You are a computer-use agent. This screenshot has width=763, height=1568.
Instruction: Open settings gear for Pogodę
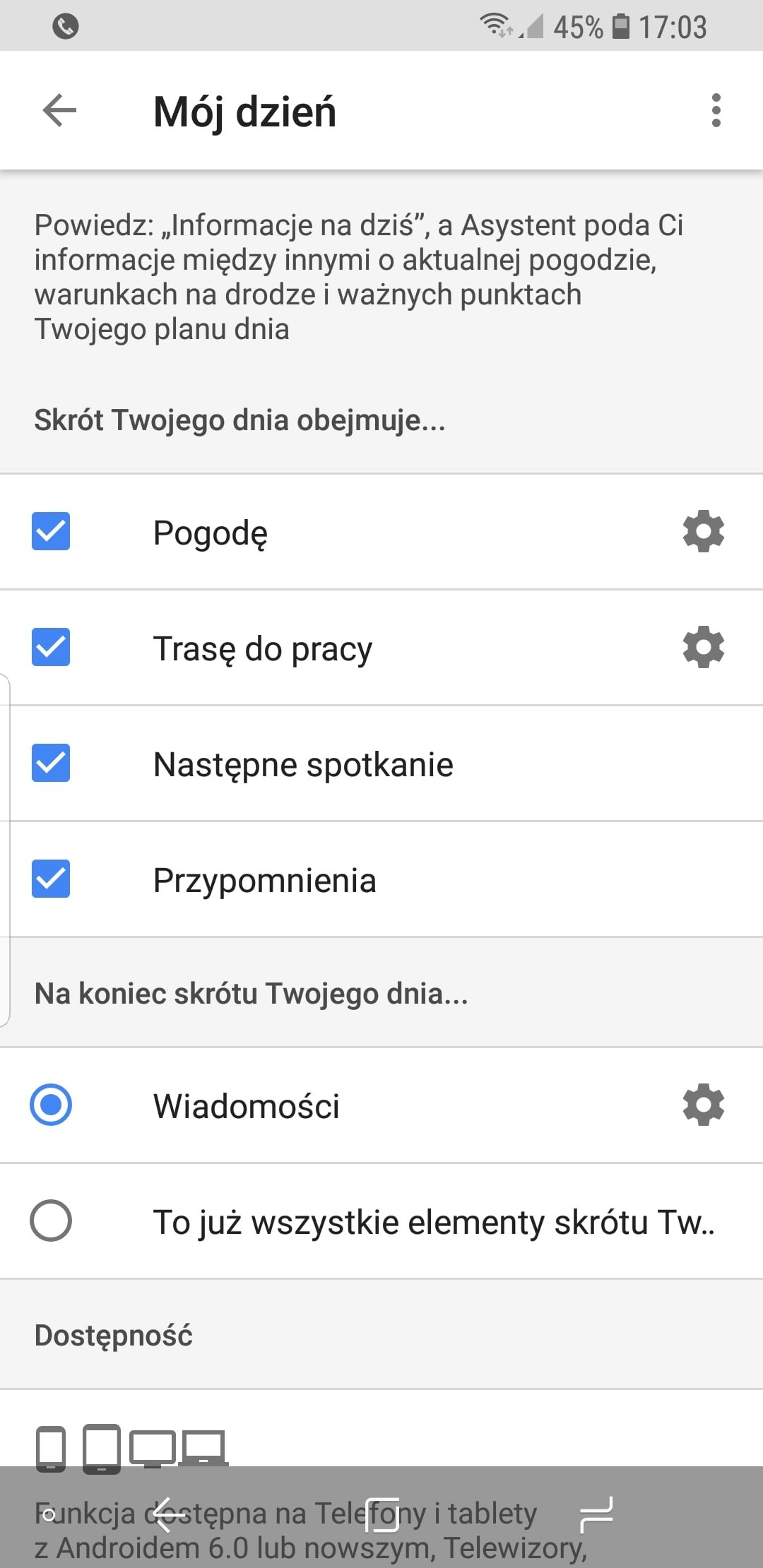704,531
